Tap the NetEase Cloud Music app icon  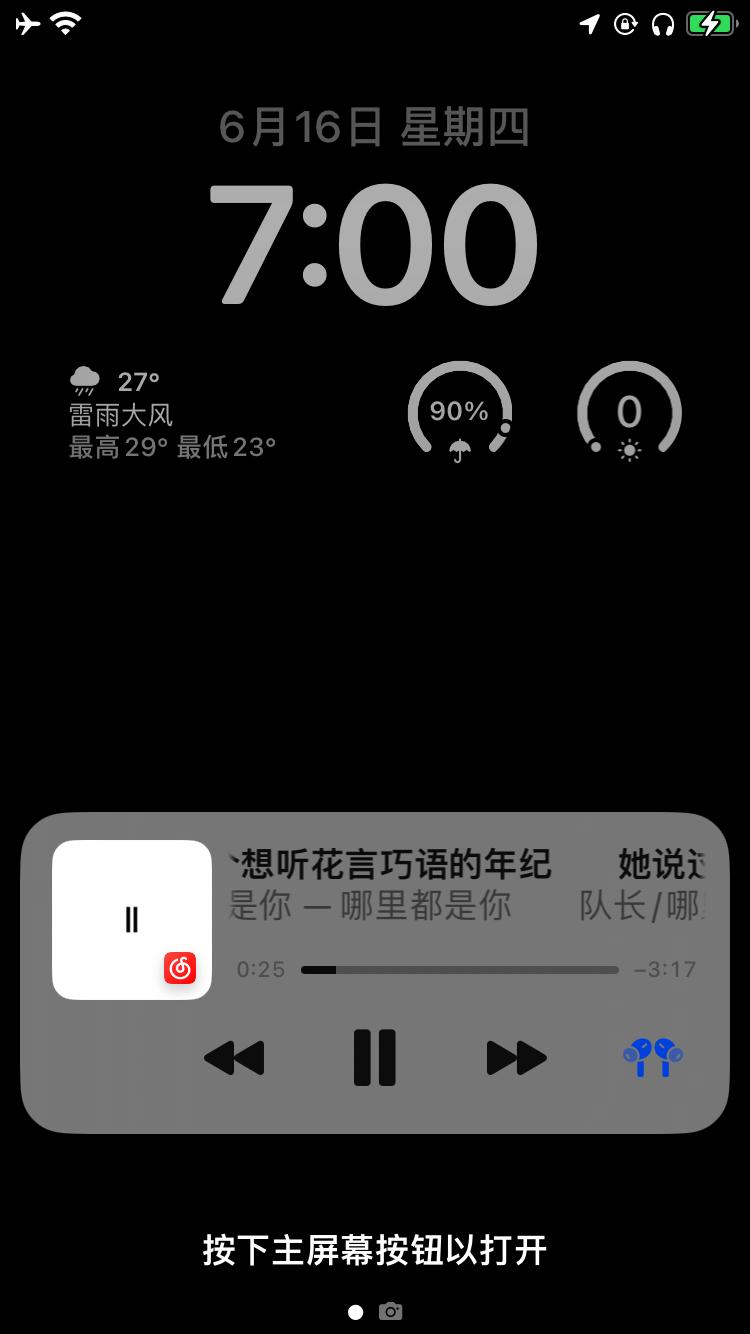click(x=180, y=969)
